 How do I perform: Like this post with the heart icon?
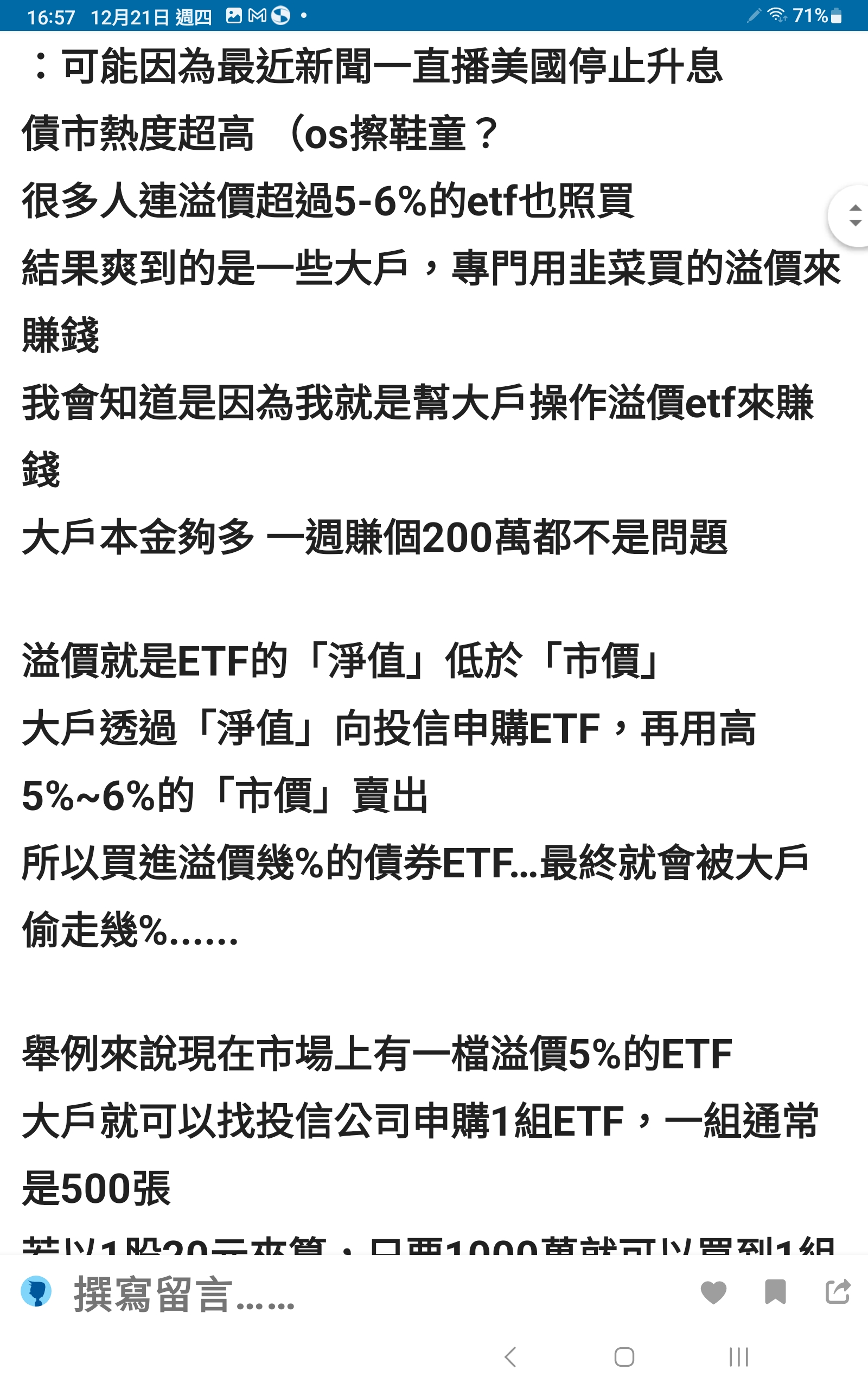click(713, 1292)
